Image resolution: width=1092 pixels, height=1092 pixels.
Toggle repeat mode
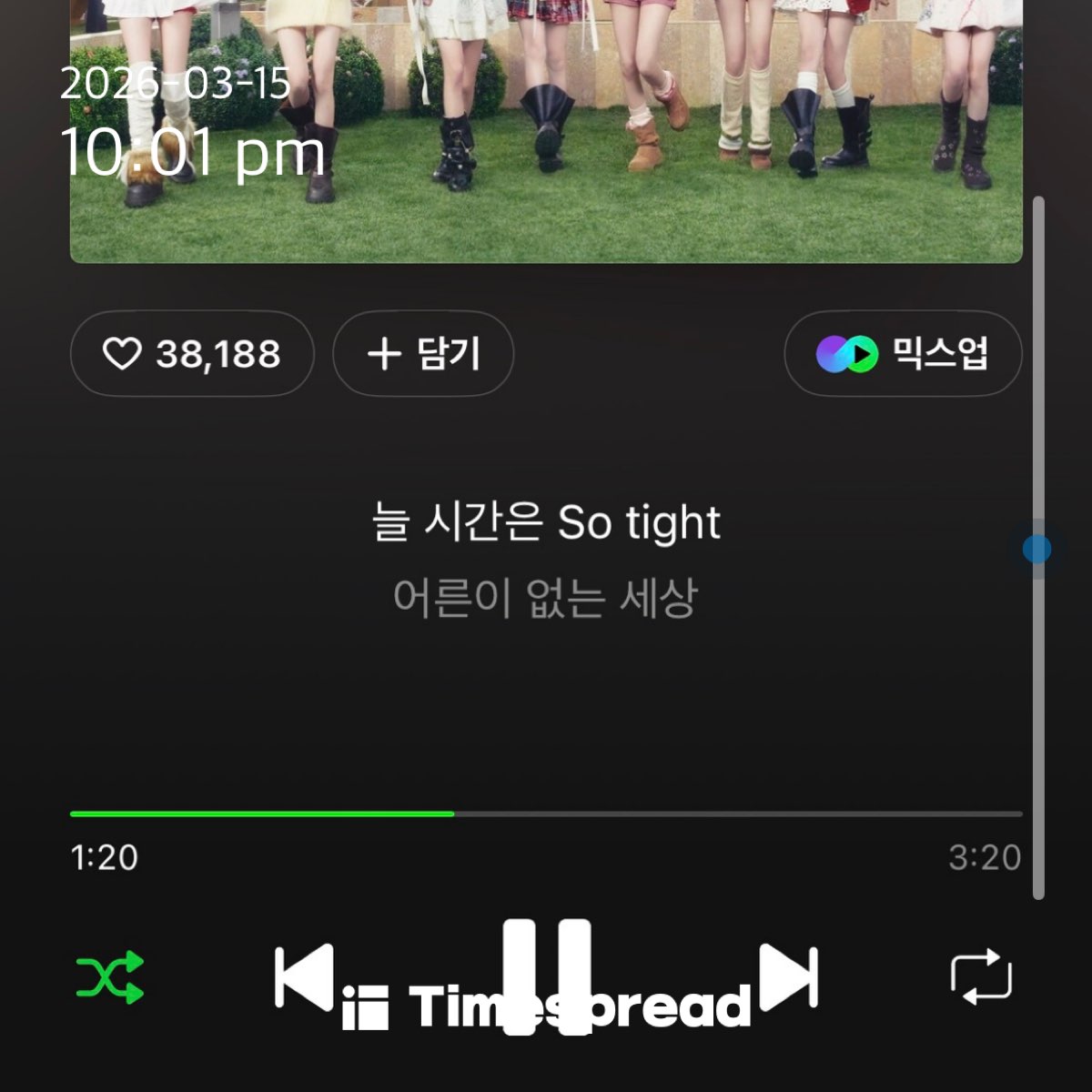[x=981, y=977]
